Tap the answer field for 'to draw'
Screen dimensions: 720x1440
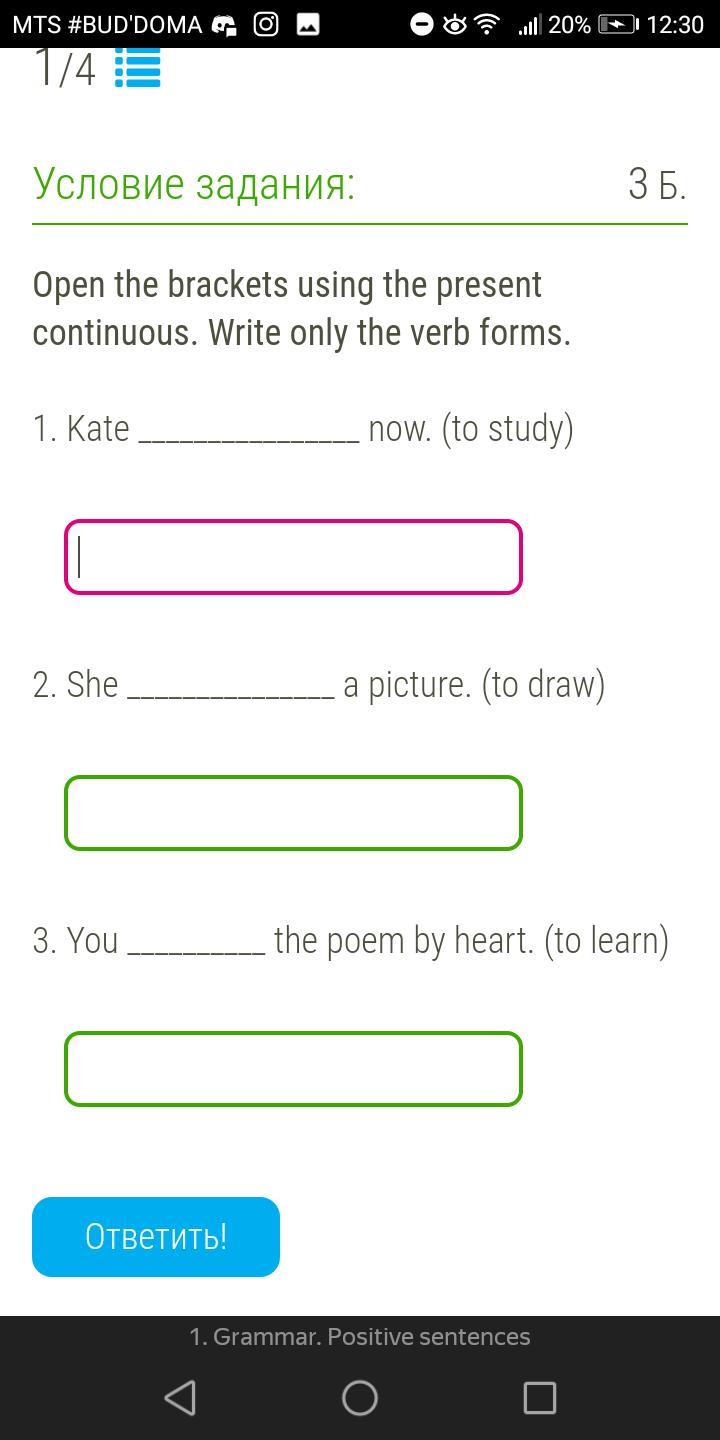[293, 813]
